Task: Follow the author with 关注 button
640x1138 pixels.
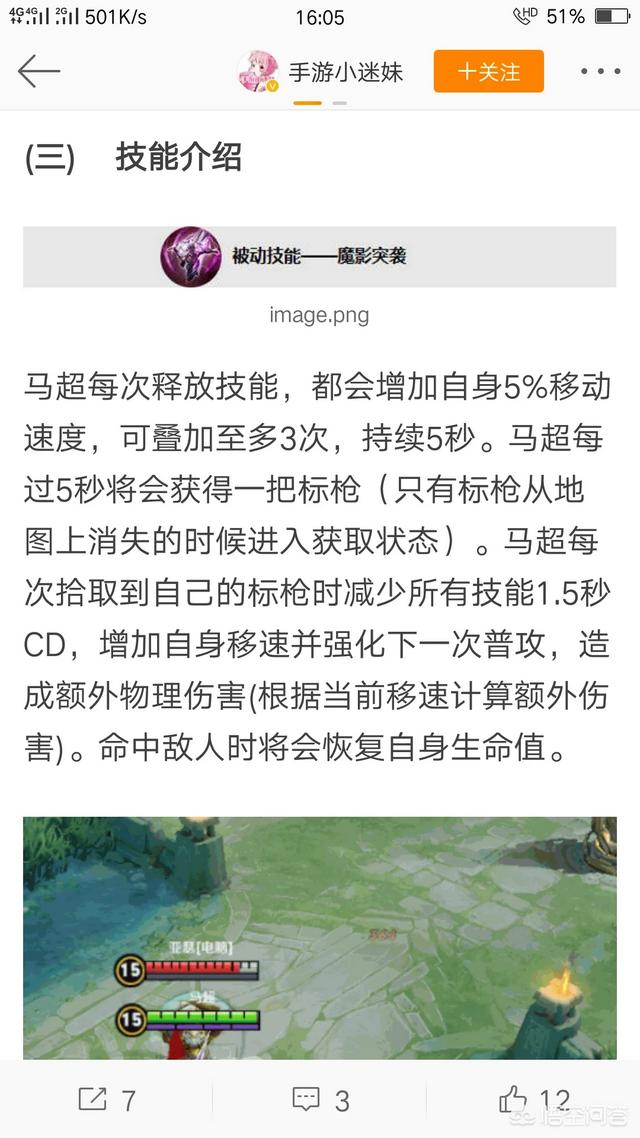Action: point(488,71)
